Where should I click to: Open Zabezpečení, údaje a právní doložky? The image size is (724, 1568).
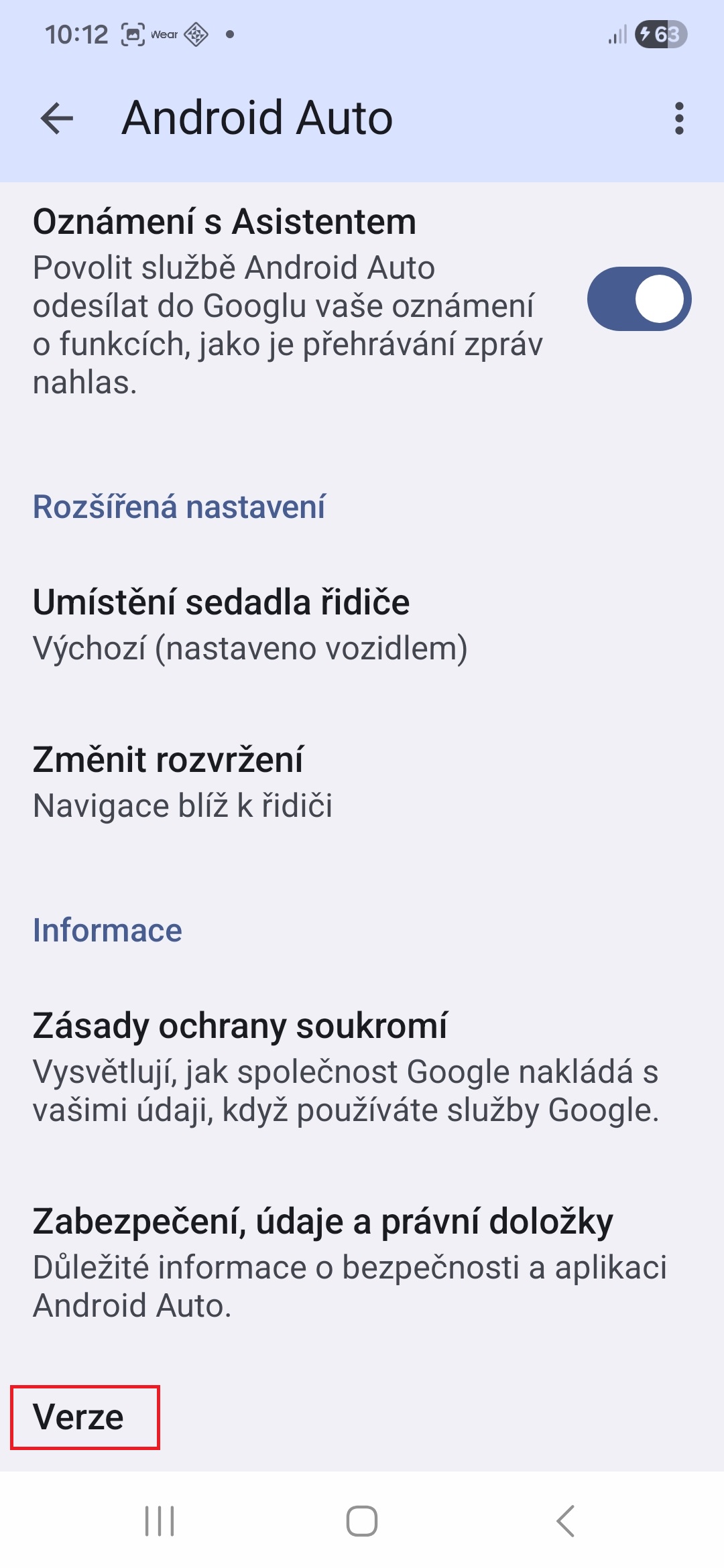pos(362,1262)
